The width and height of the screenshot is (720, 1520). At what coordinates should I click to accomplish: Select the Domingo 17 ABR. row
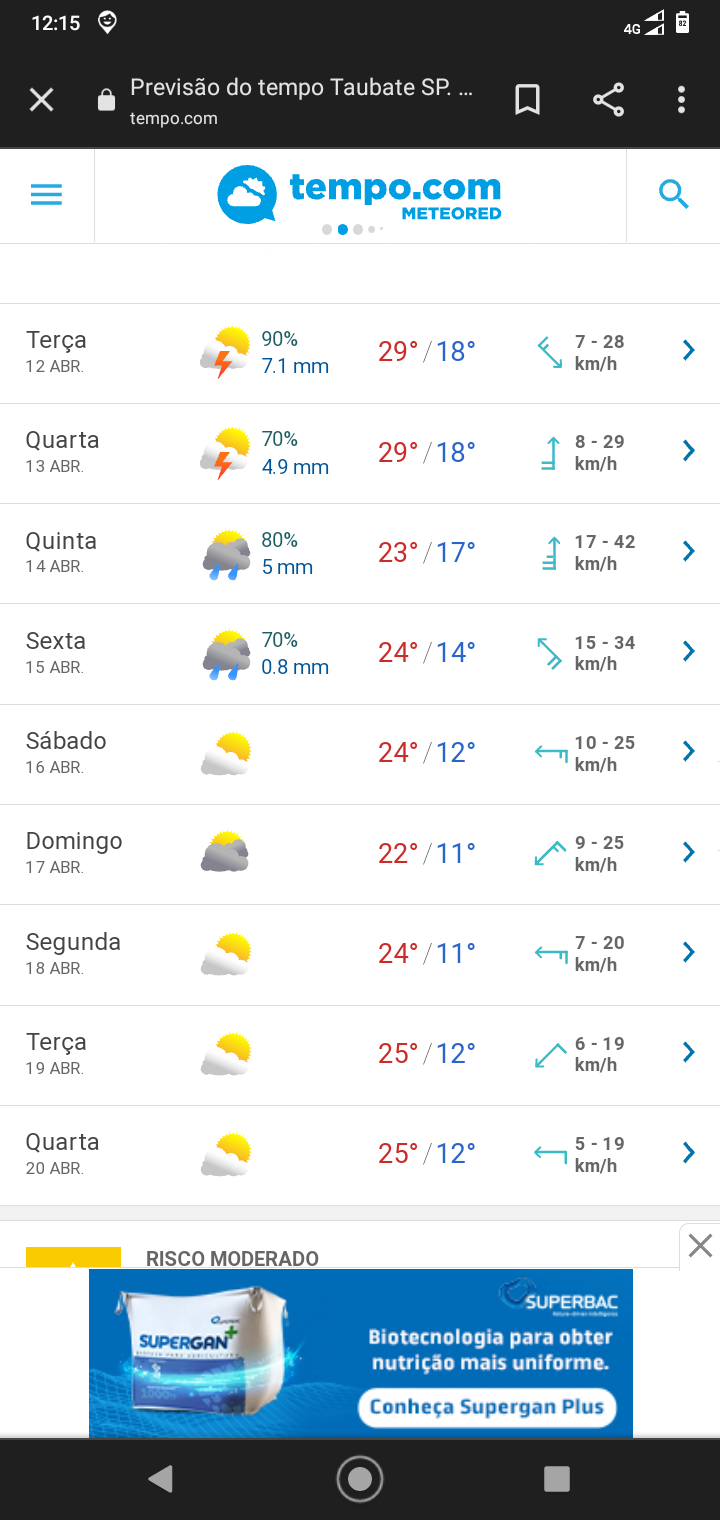pos(360,854)
